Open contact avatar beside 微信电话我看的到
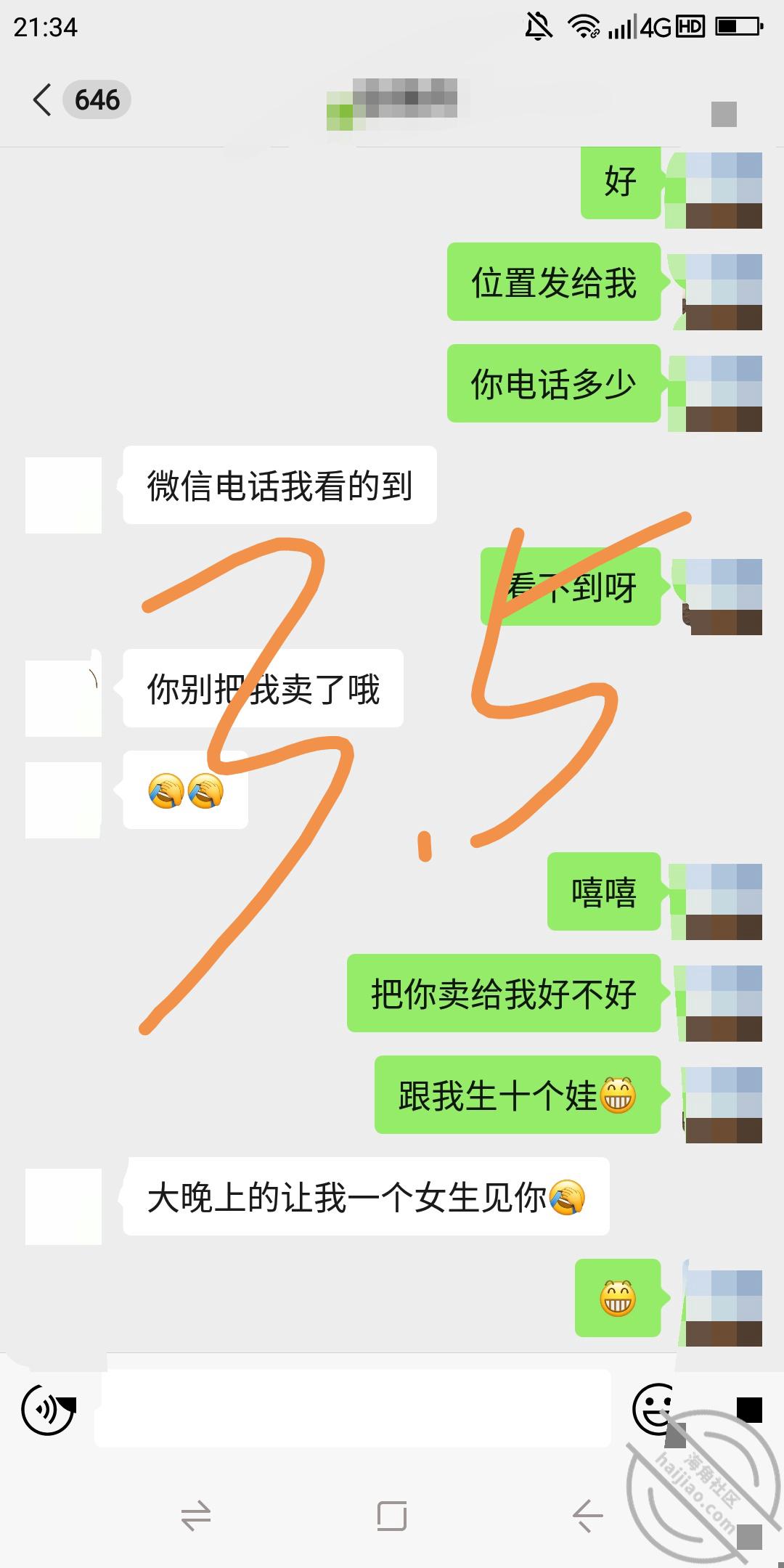This screenshot has height=1568, width=784. pos(63,495)
